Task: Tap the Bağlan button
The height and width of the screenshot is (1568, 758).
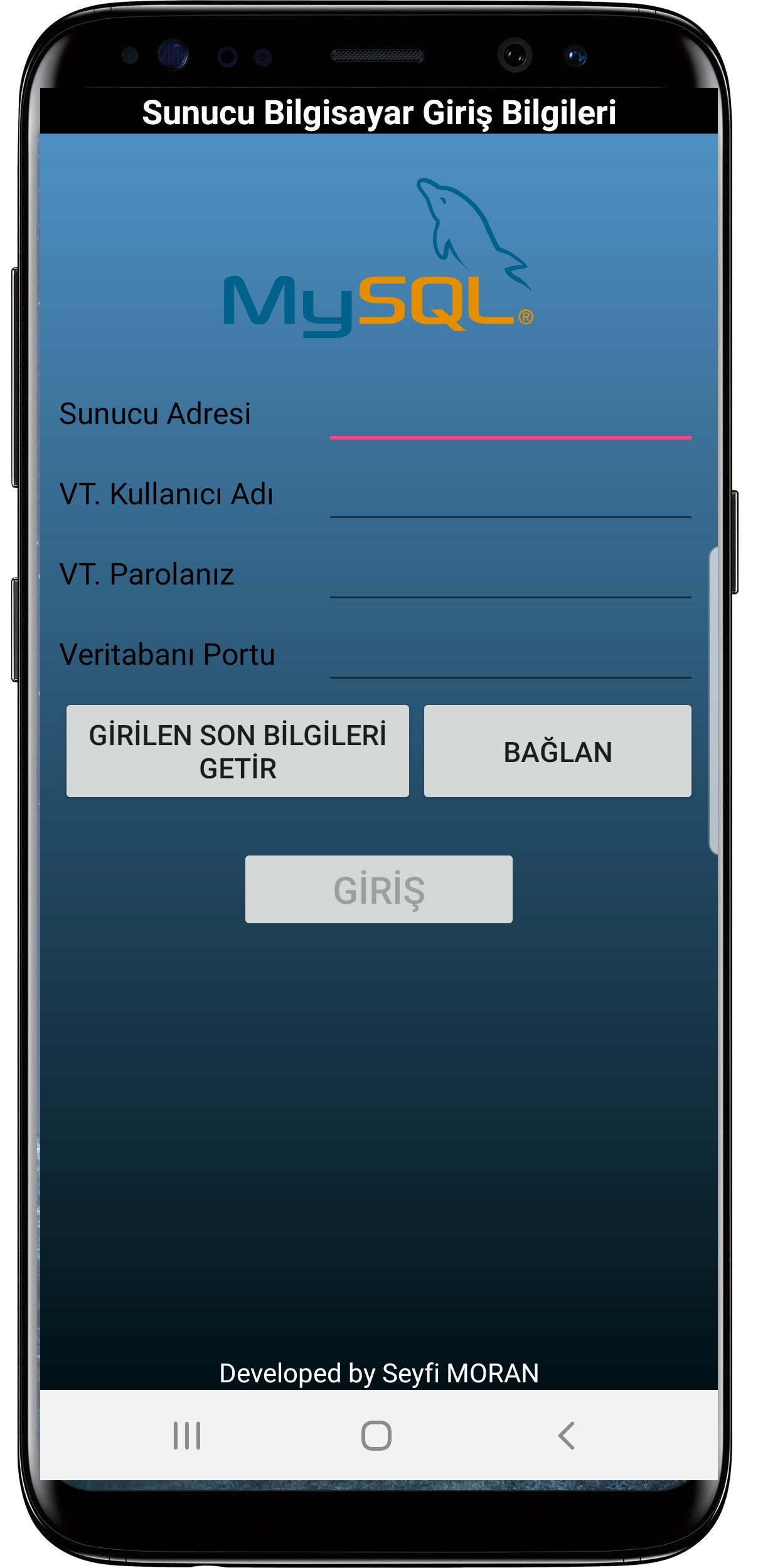Action: click(558, 751)
